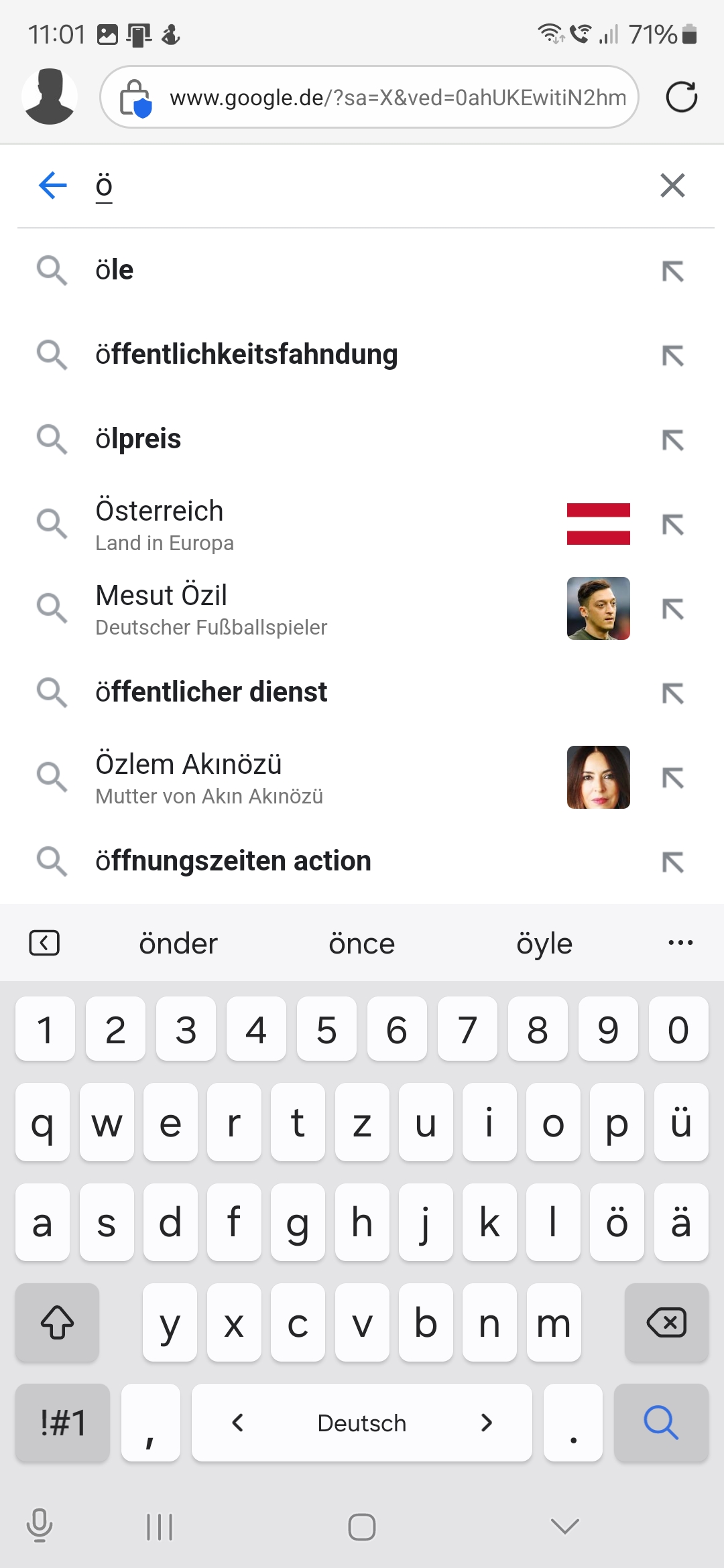This screenshot has width=724, height=1568.
Task: Tap the URL address bar
Action: pyautogui.click(x=369, y=97)
